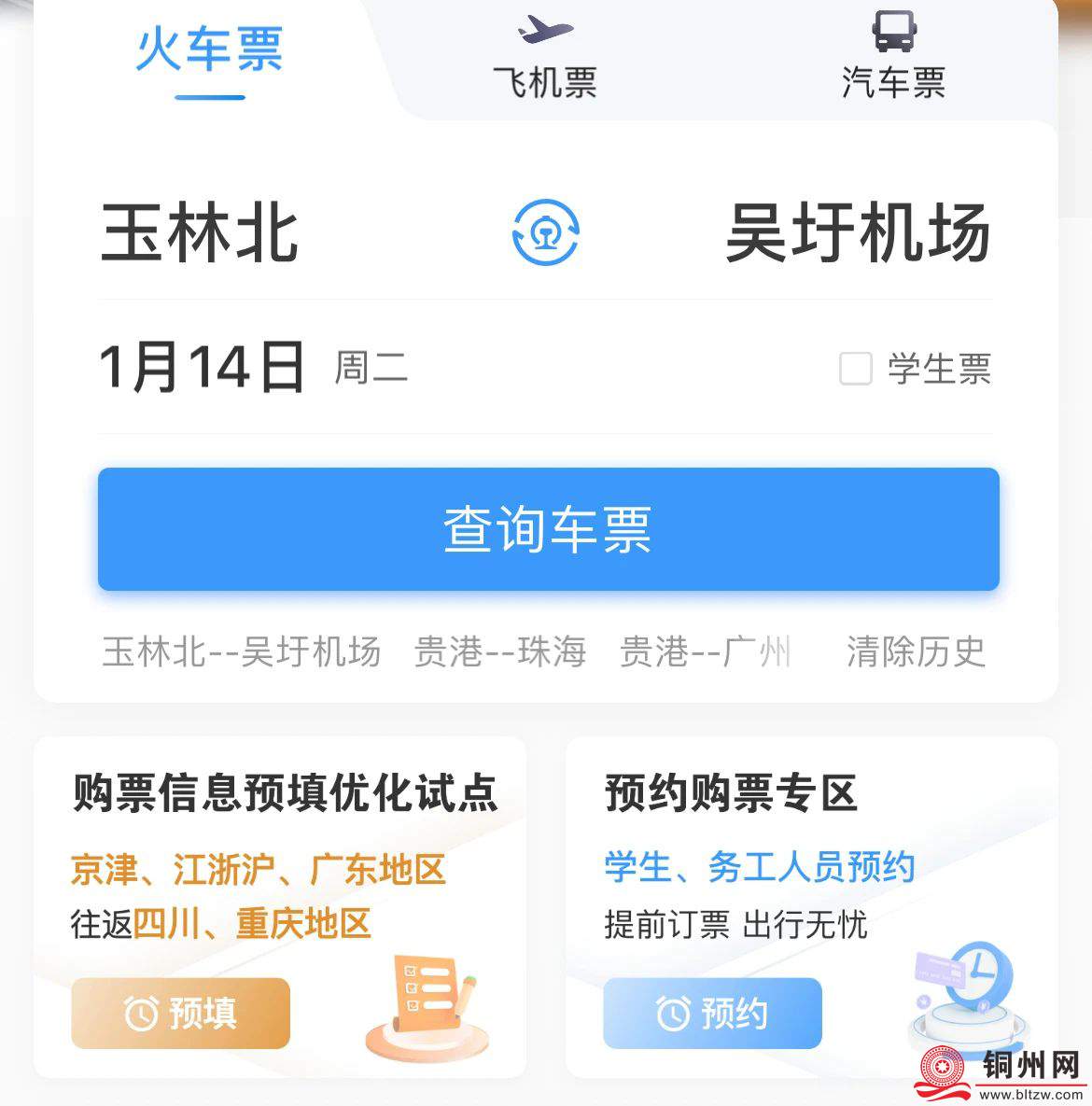Change arrival station 吴圩机场

858,233
